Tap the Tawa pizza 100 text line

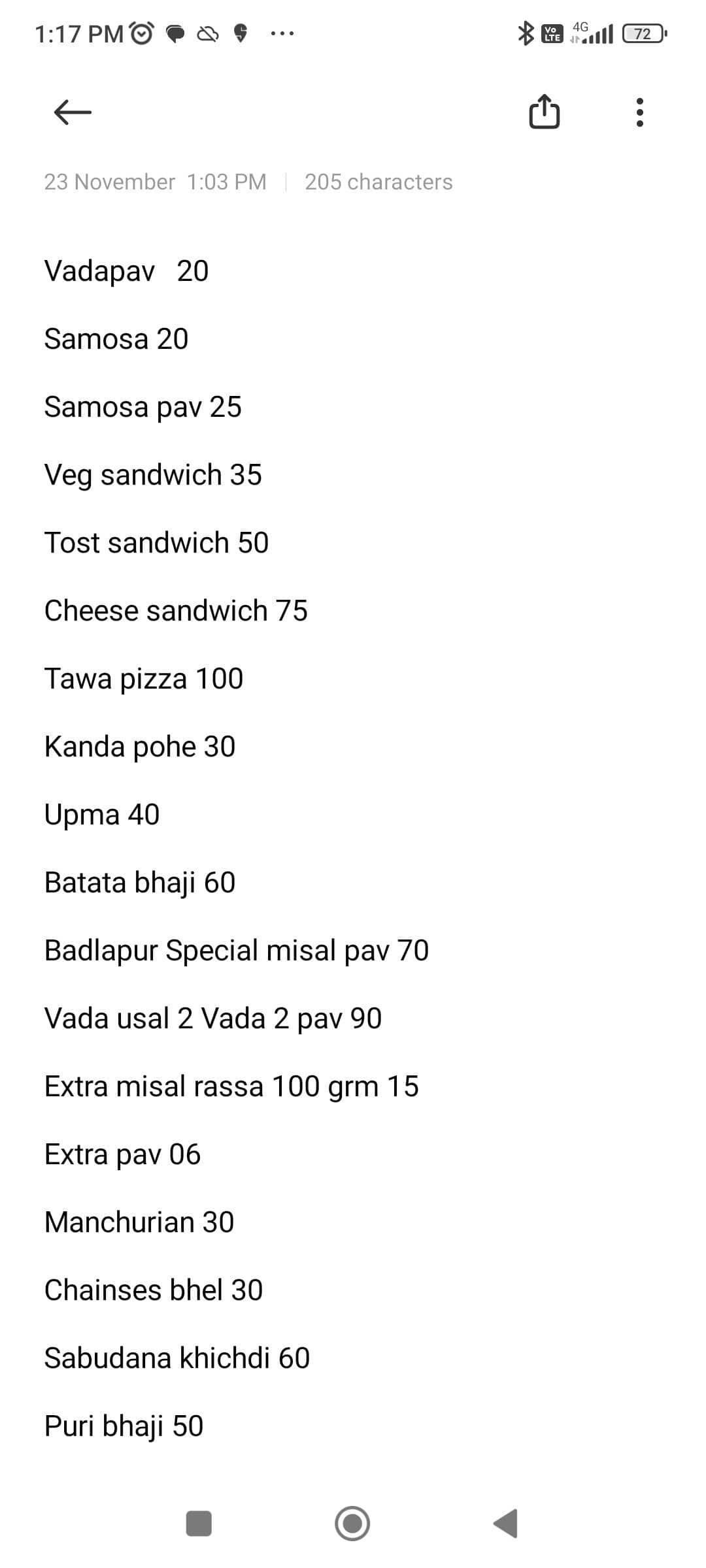(143, 678)
